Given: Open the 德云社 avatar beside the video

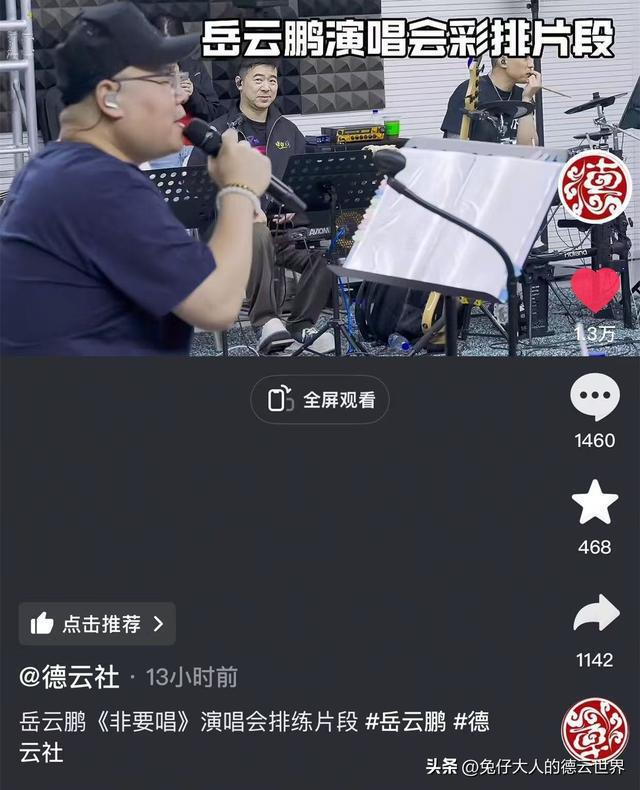Looking at the screenshot, I should pos(594,188).
